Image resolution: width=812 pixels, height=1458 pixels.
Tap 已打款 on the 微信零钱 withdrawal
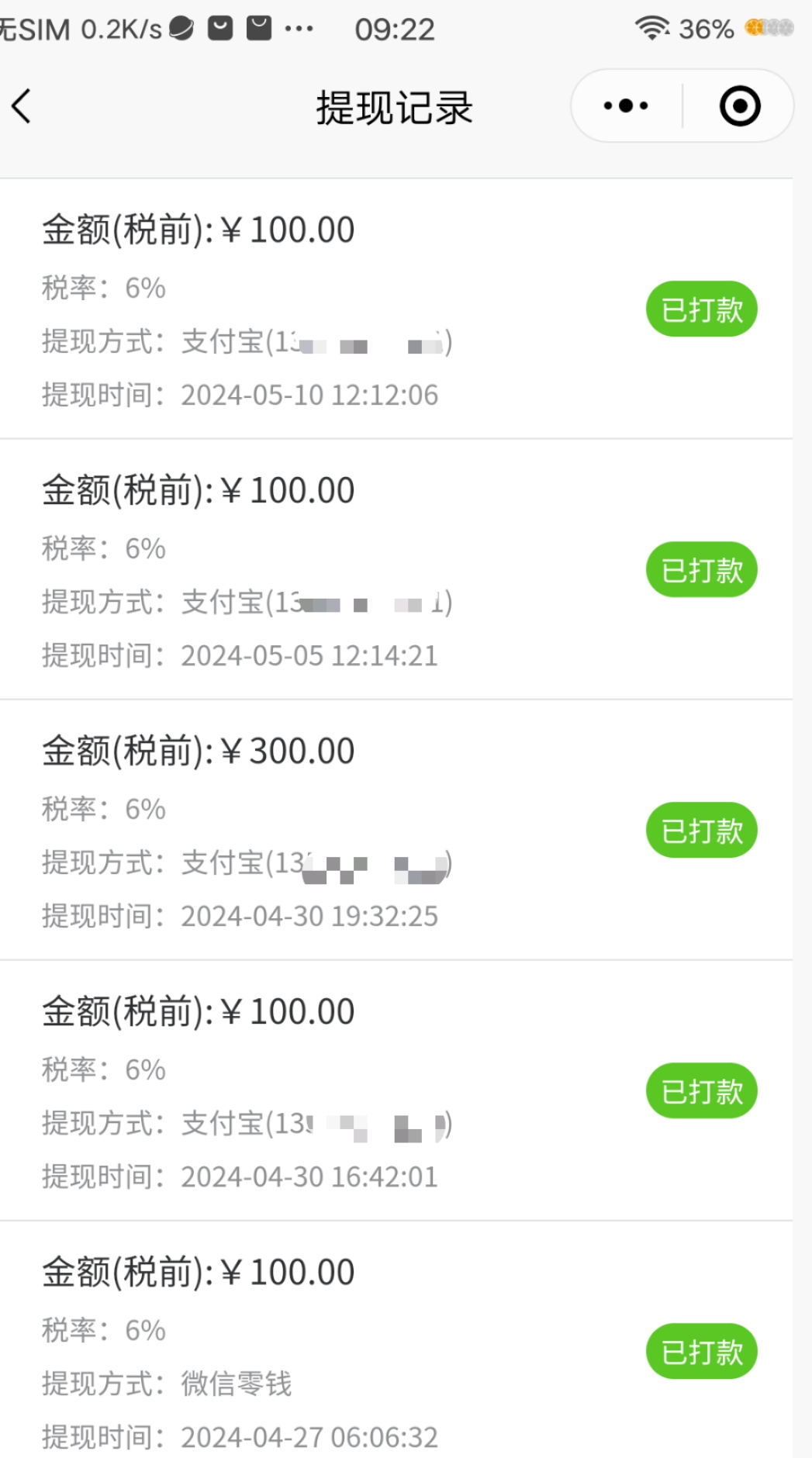click(x=702, y=1352)
